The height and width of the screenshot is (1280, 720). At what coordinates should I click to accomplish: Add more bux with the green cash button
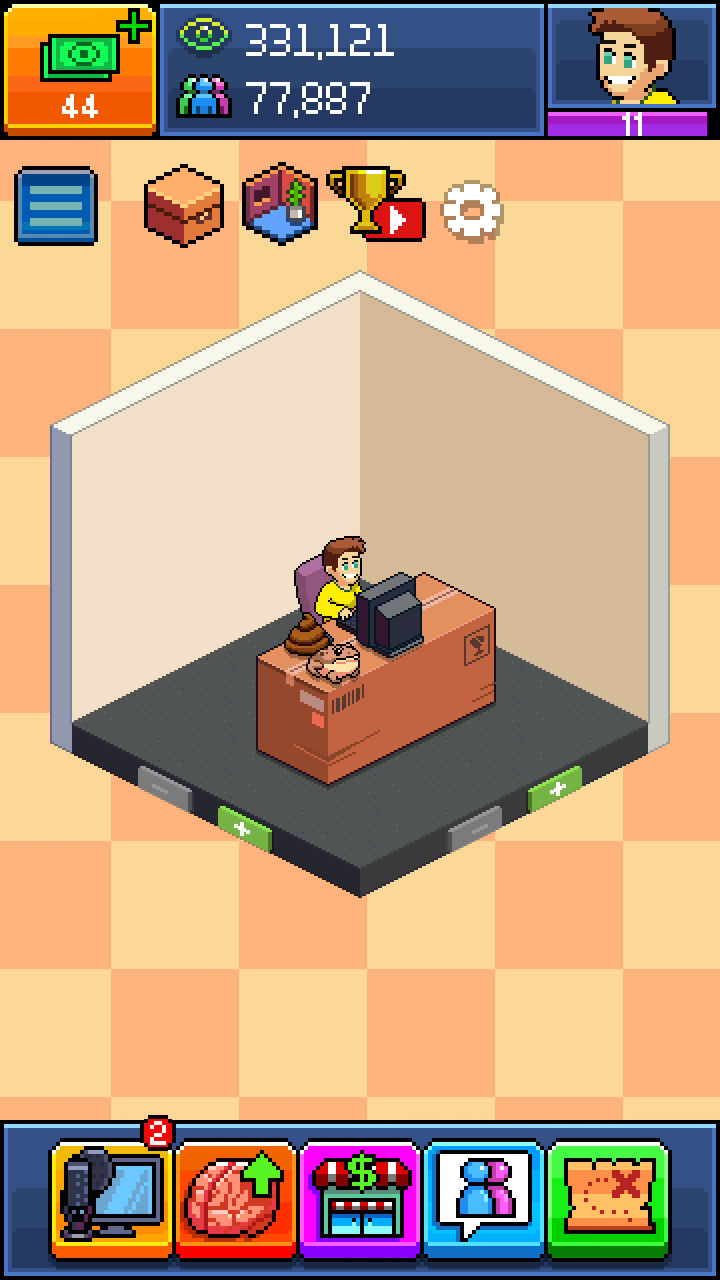tap(80, 68)
